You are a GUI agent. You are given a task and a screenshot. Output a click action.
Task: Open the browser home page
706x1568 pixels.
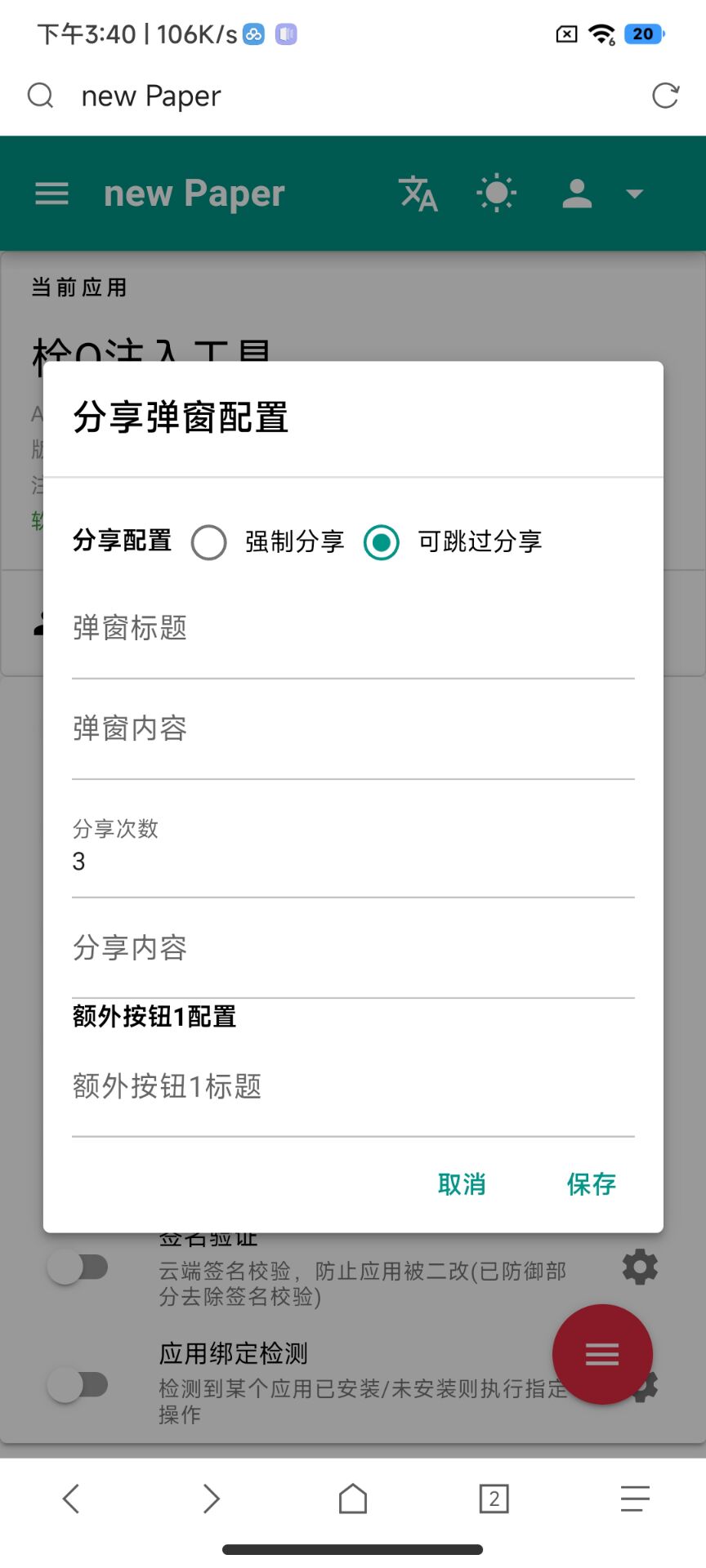[x=353, y=1499]
